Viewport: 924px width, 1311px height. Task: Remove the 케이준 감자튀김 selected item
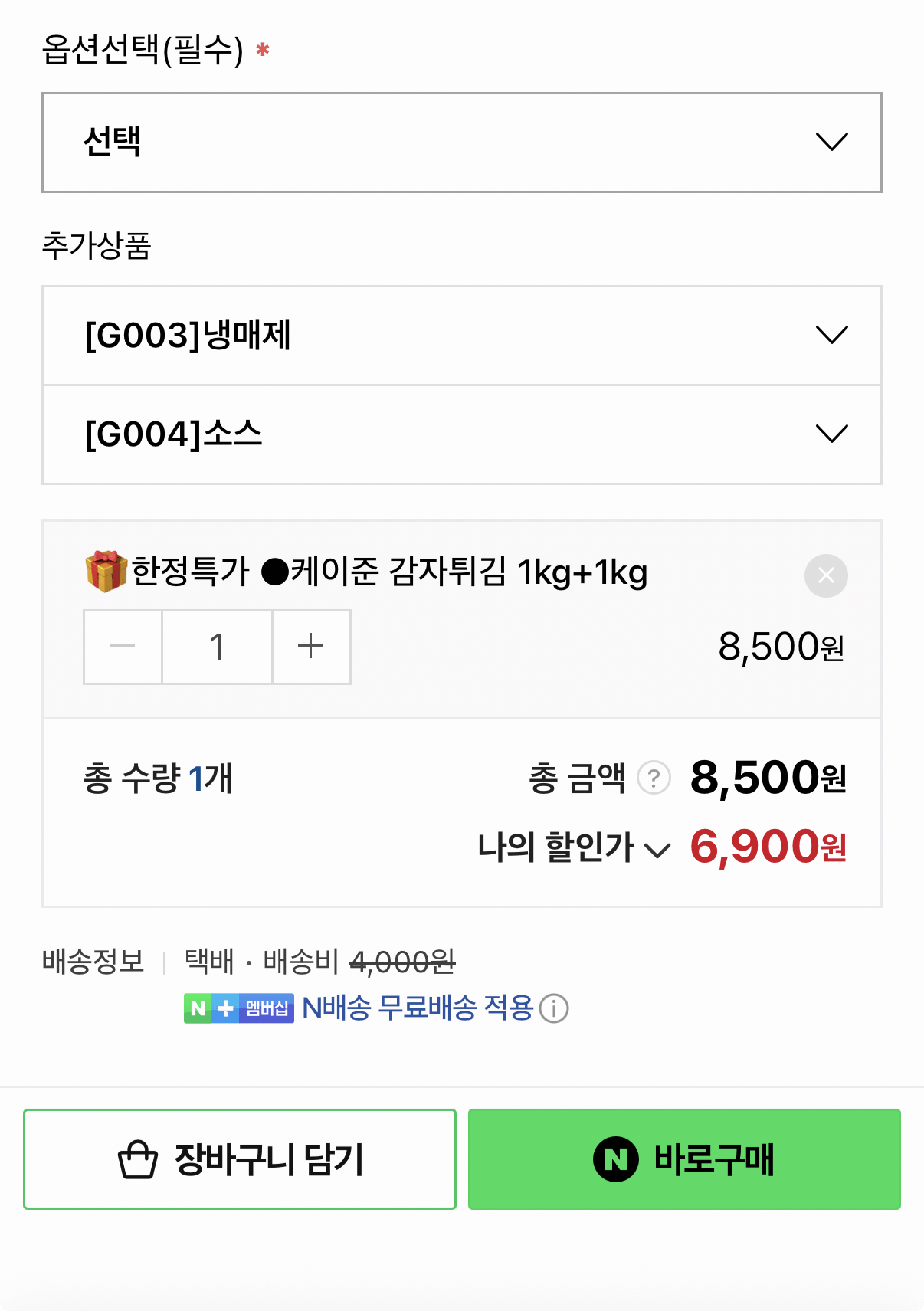[826, 575]
